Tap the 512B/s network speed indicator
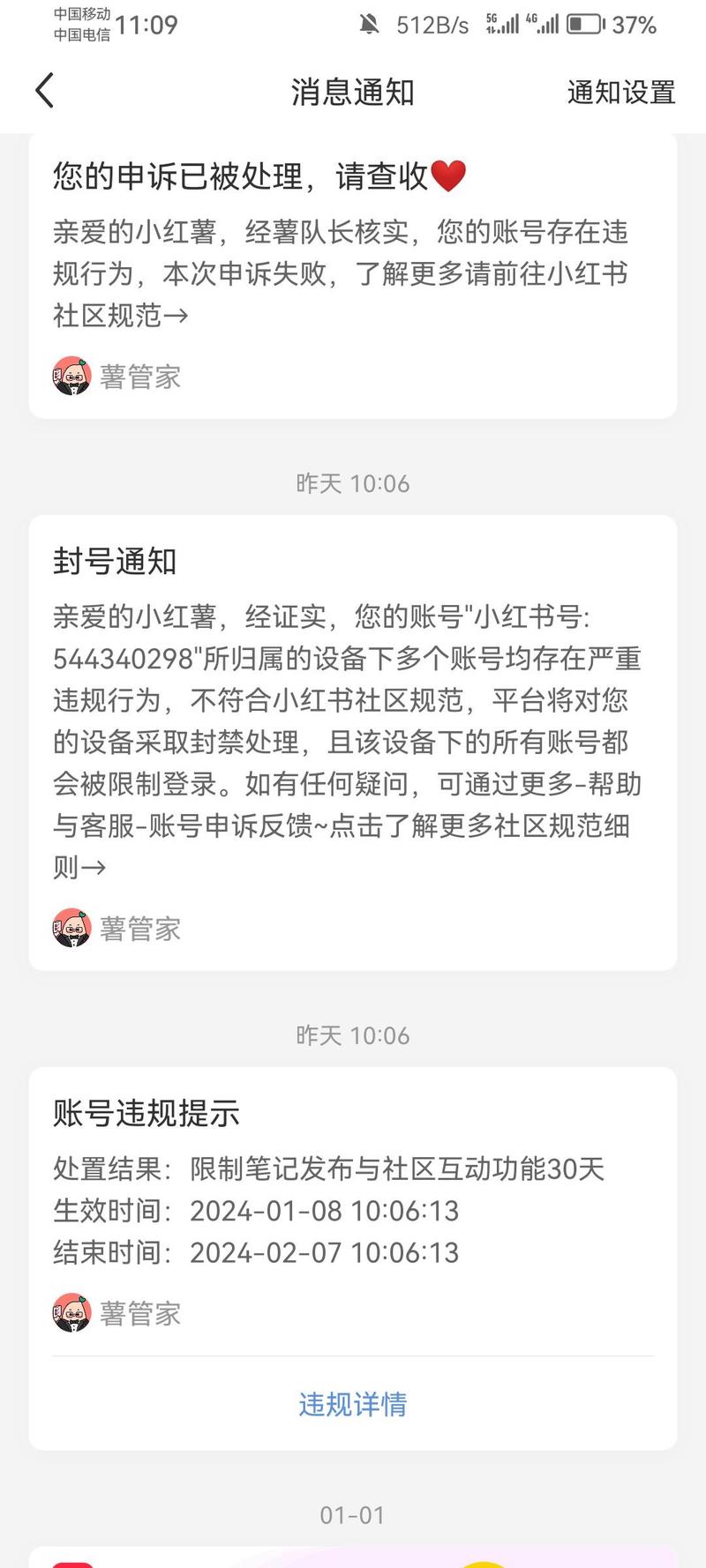Image resolution: width=706 pixels, height=1568 pixels. click(431, 25)
